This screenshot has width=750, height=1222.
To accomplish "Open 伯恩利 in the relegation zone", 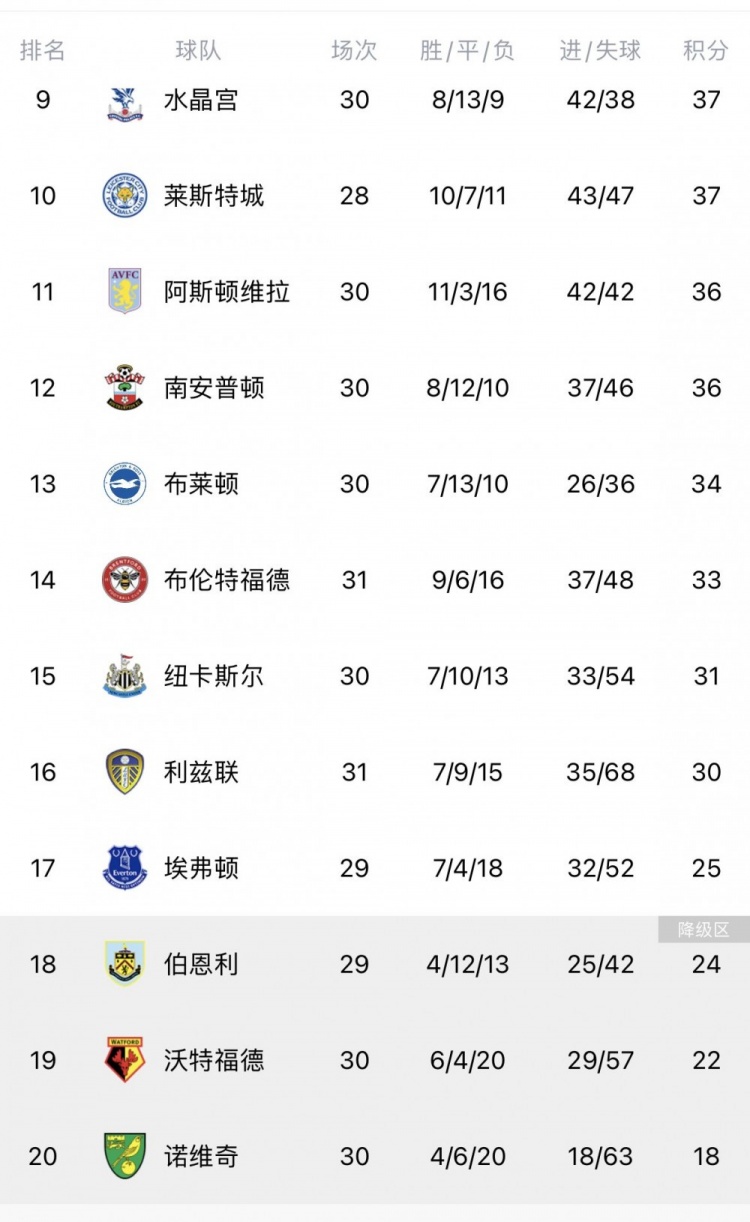I will point(201,964).
